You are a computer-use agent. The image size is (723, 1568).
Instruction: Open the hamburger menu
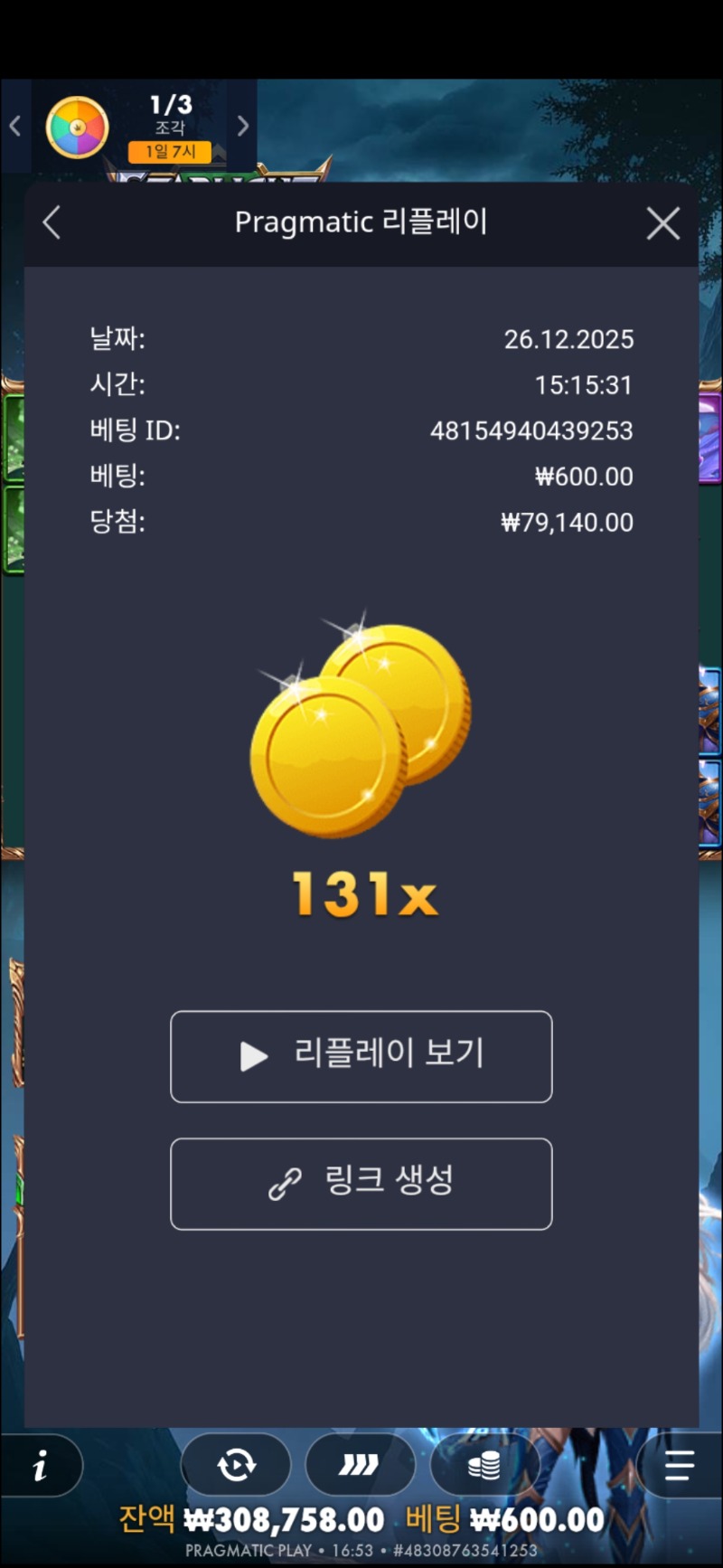coord(679,1465)
